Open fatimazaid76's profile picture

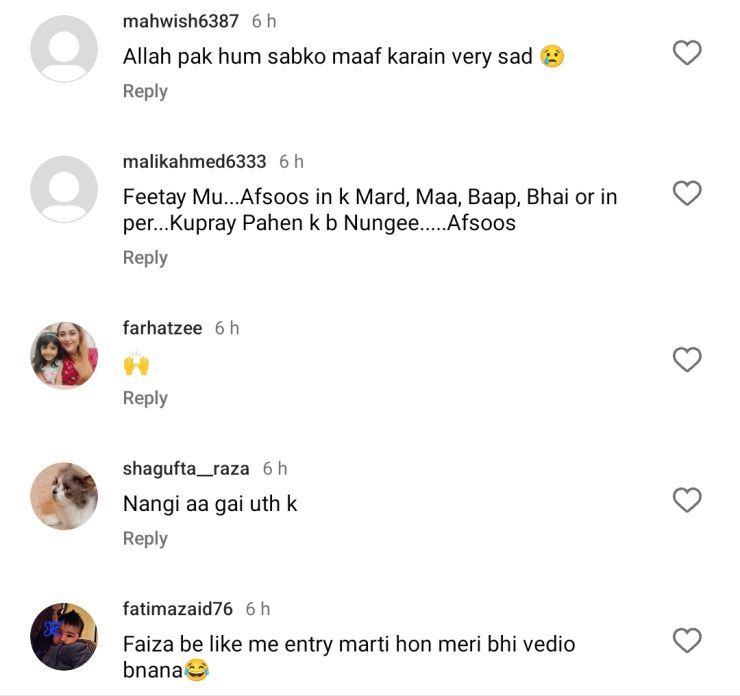pyautogui.click(x=65, y=636)
